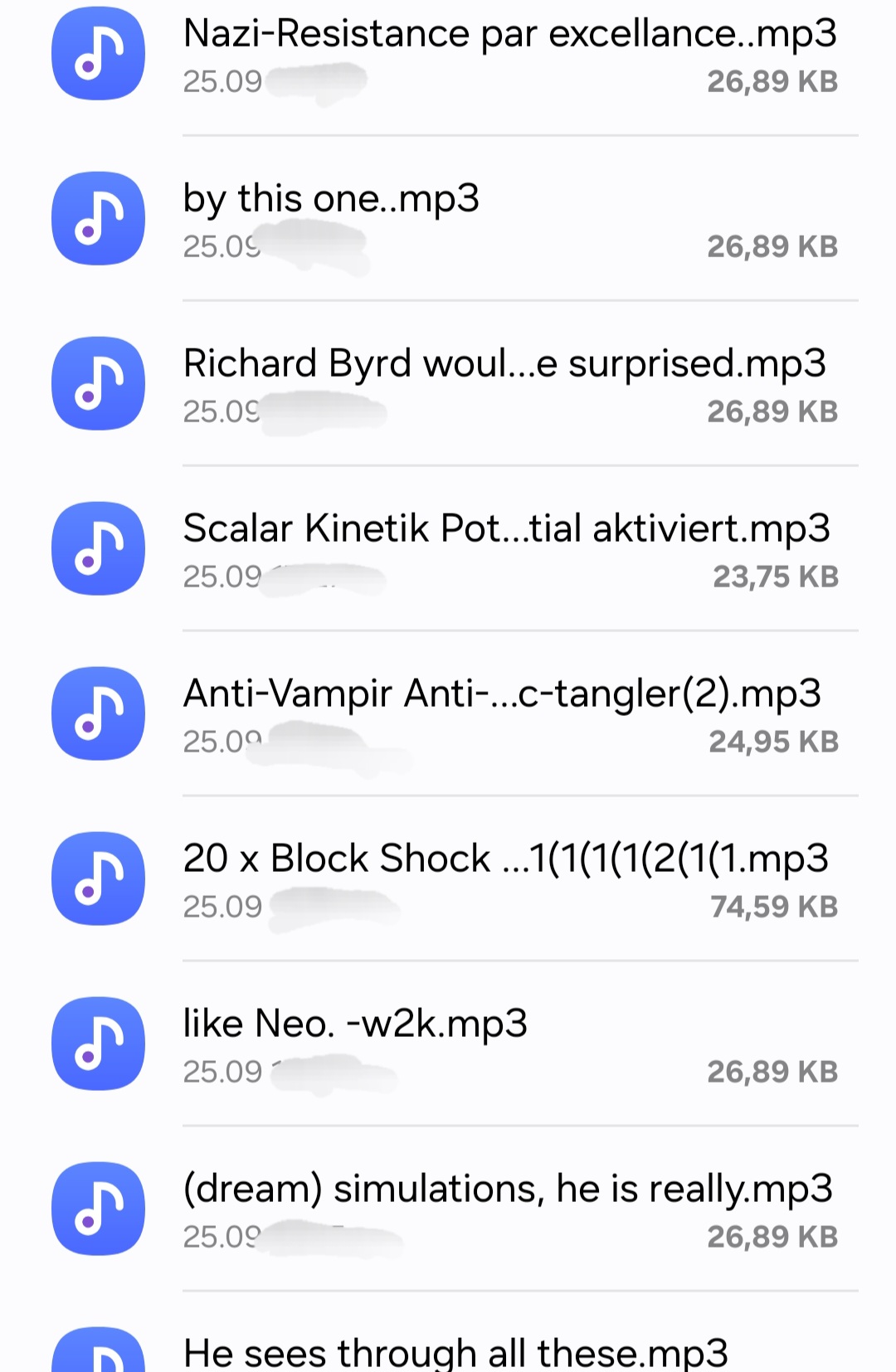896x1372 pixels.
Task: Play the by this one..mp3 file
Action: pyautogui.click(x=332, y=200)
